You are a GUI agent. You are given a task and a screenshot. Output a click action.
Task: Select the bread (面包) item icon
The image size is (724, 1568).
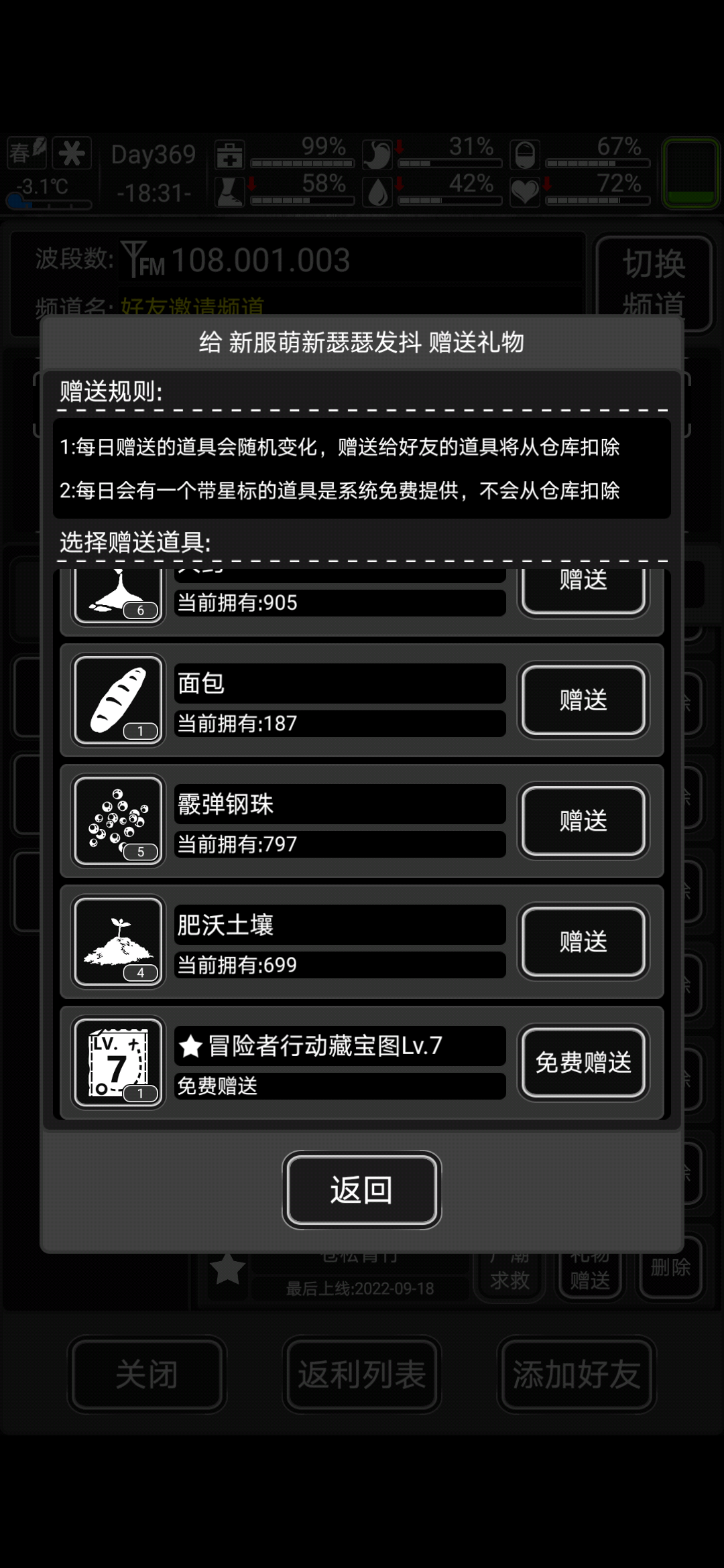tap(117, 700)
